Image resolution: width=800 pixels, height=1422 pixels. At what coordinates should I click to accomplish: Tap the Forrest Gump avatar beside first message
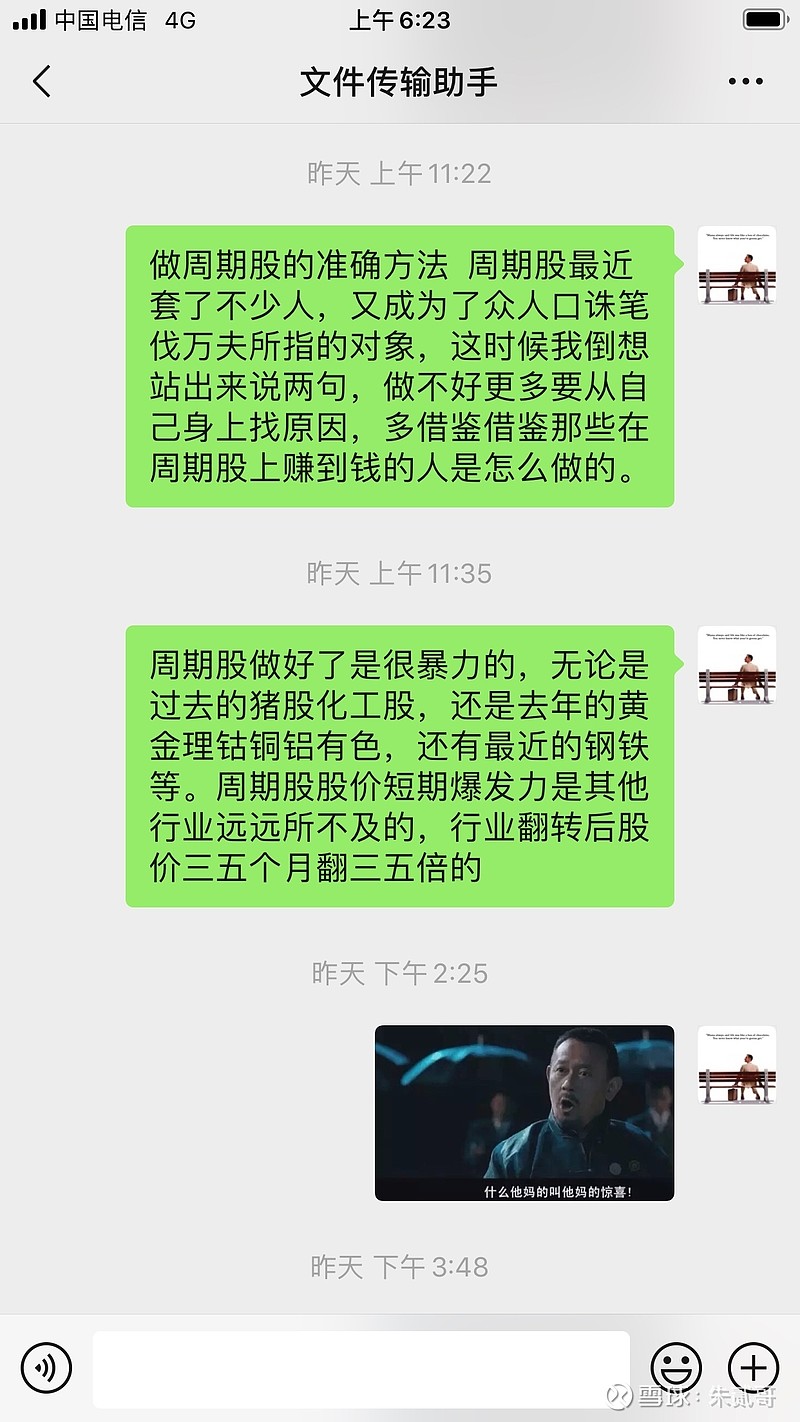736,265
